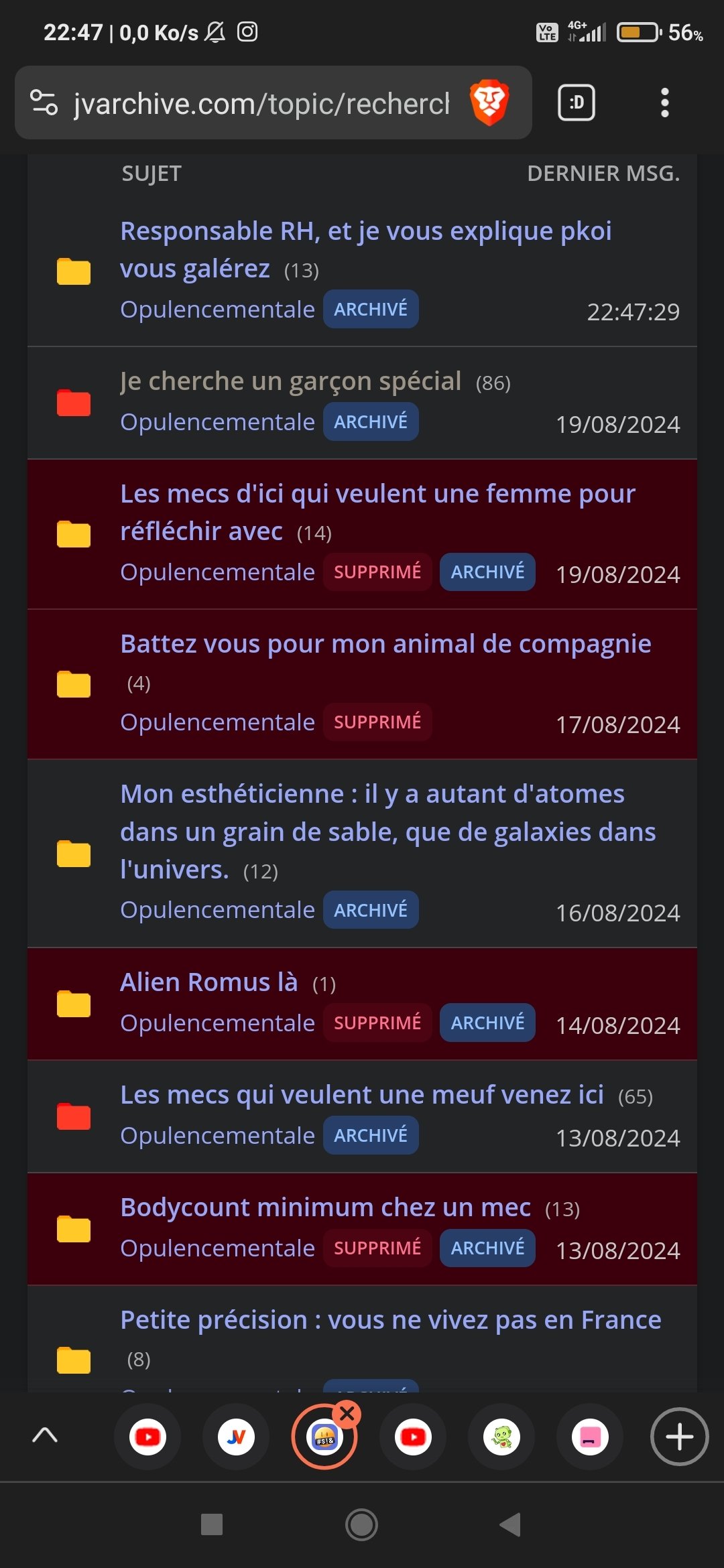The height and width of the screenshot is (1568, 724).
Task: Tap the jvarchive.com address bar
Action: point(261,103)
